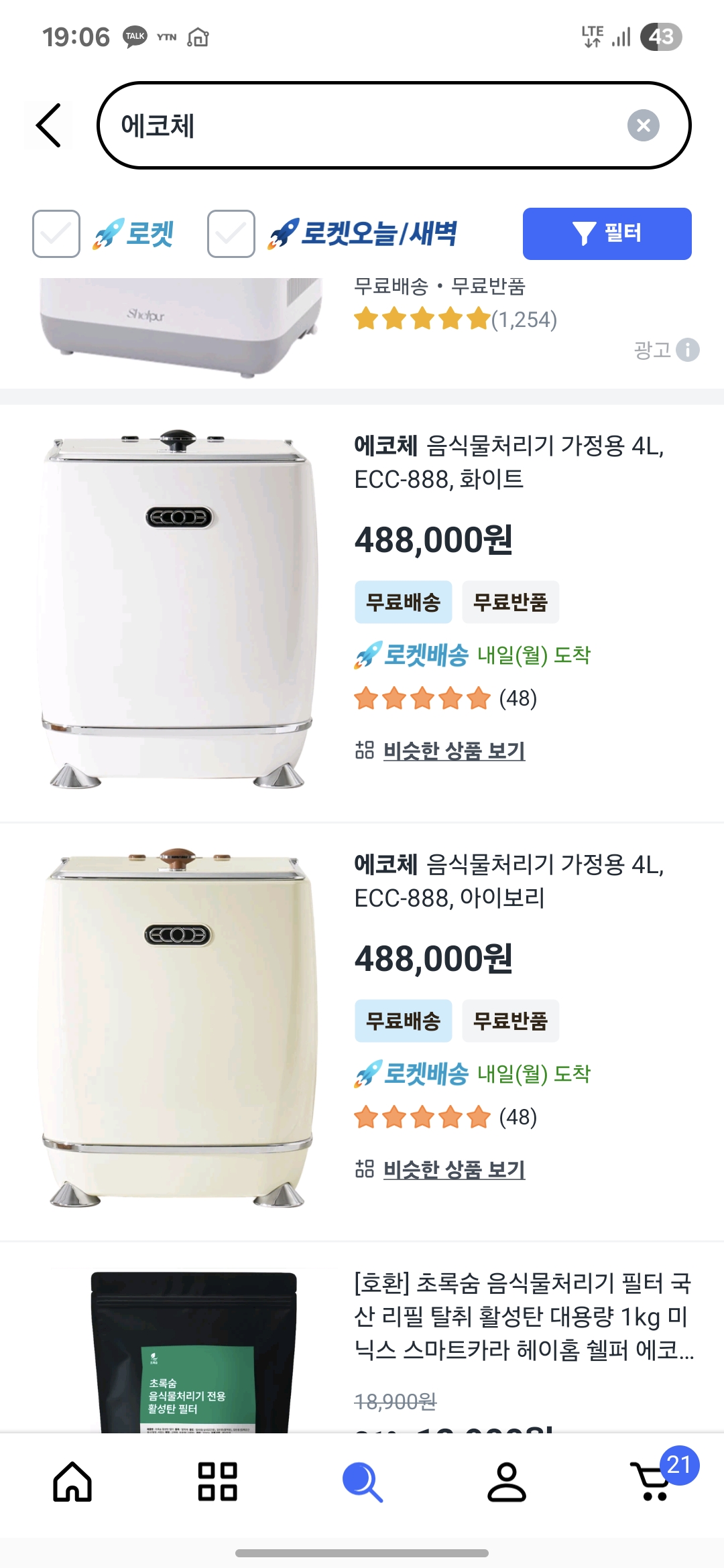This screenshot has width=724, height=1568.
Task: Clear the search text 에코체
Action: [643, 125]
